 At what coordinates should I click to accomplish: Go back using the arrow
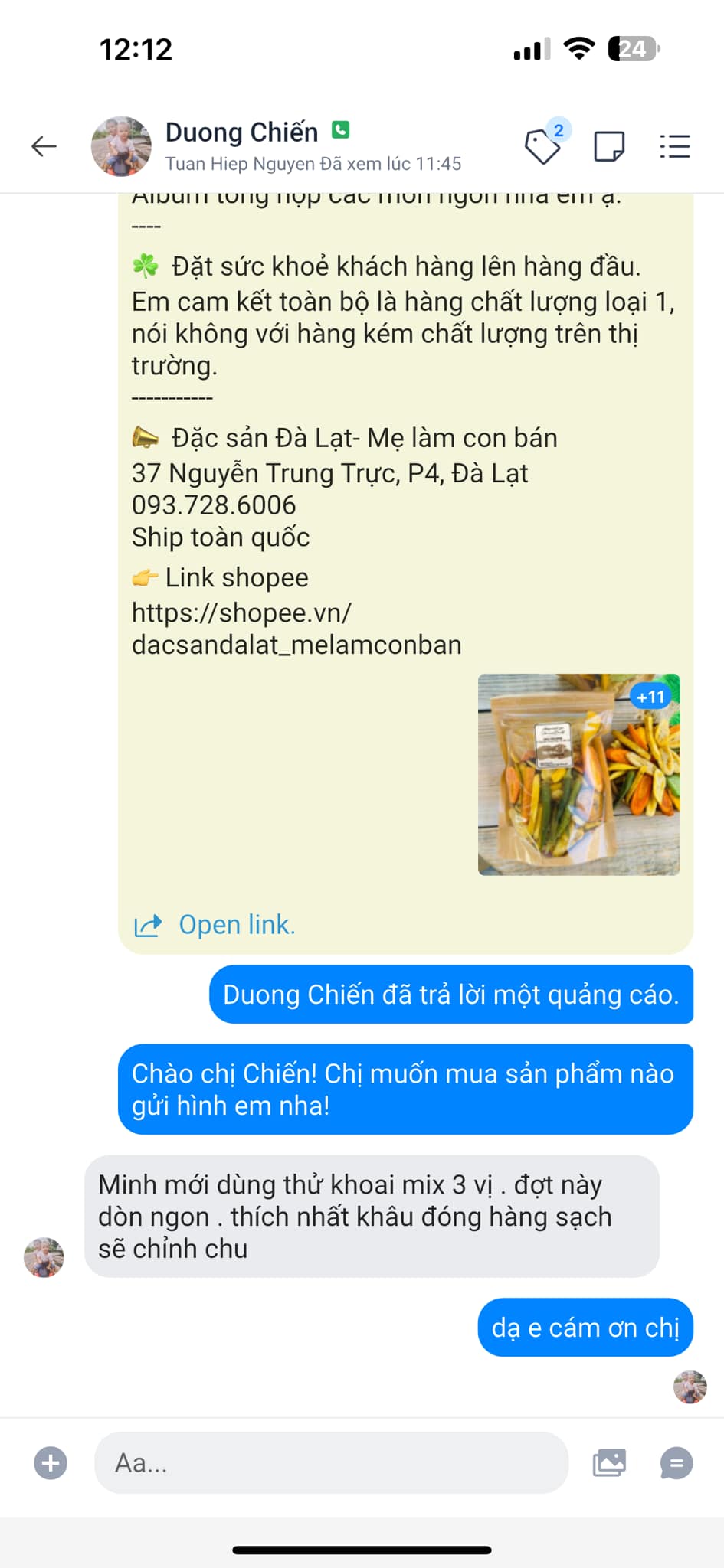click(44, 145)
